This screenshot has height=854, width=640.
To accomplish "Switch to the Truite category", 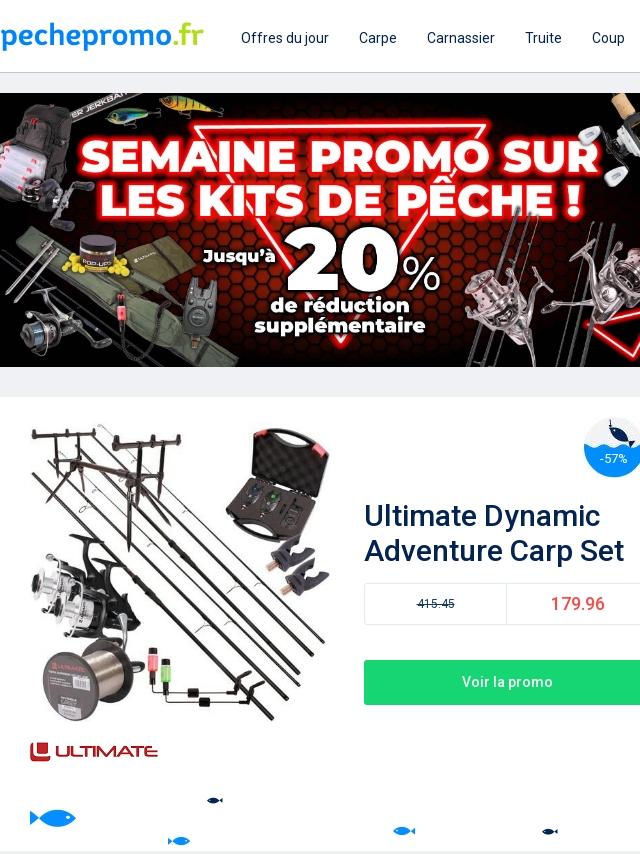I will (x=543, y=38).
